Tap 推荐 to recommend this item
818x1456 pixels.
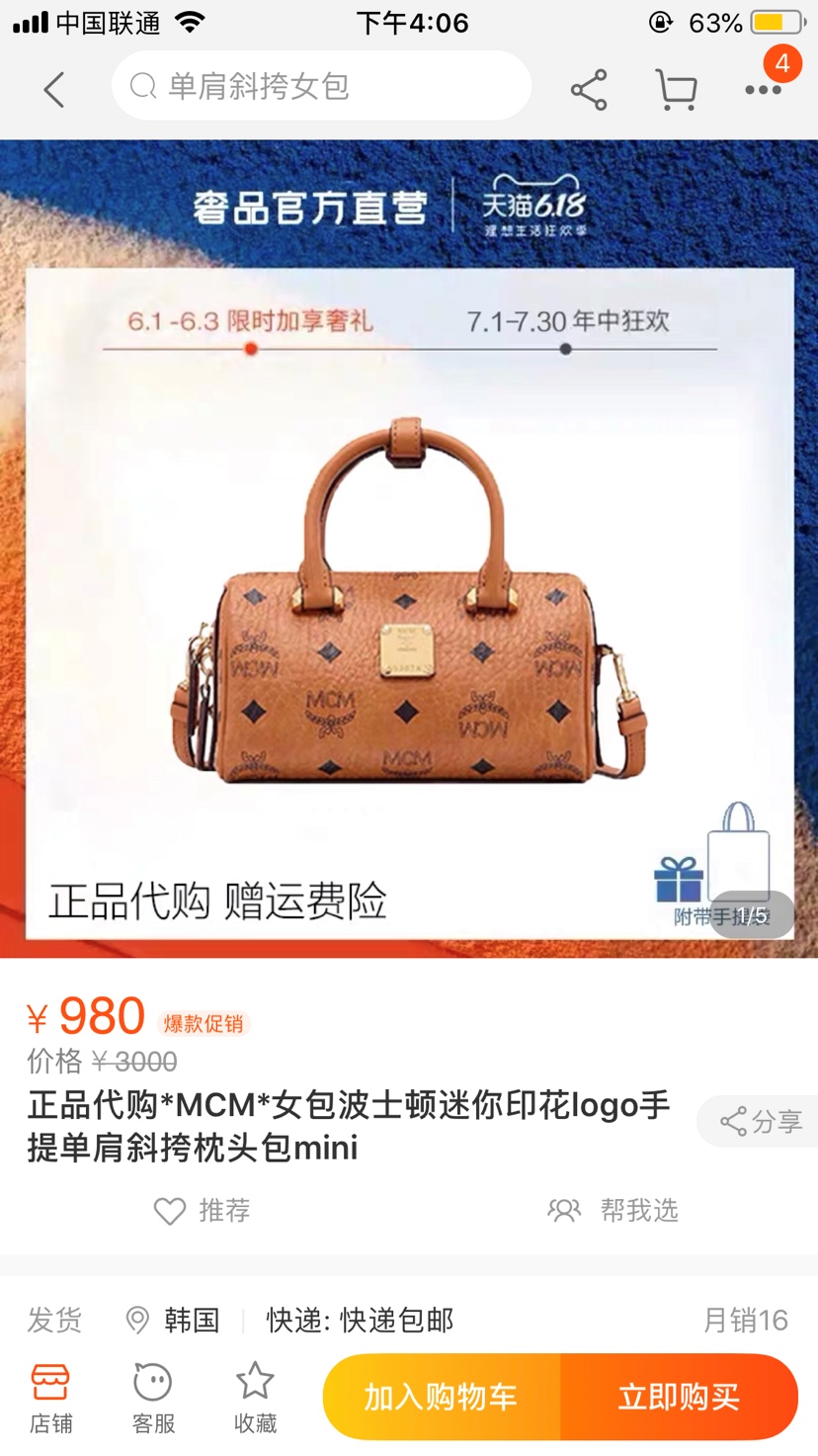[x=203, y=1211]
